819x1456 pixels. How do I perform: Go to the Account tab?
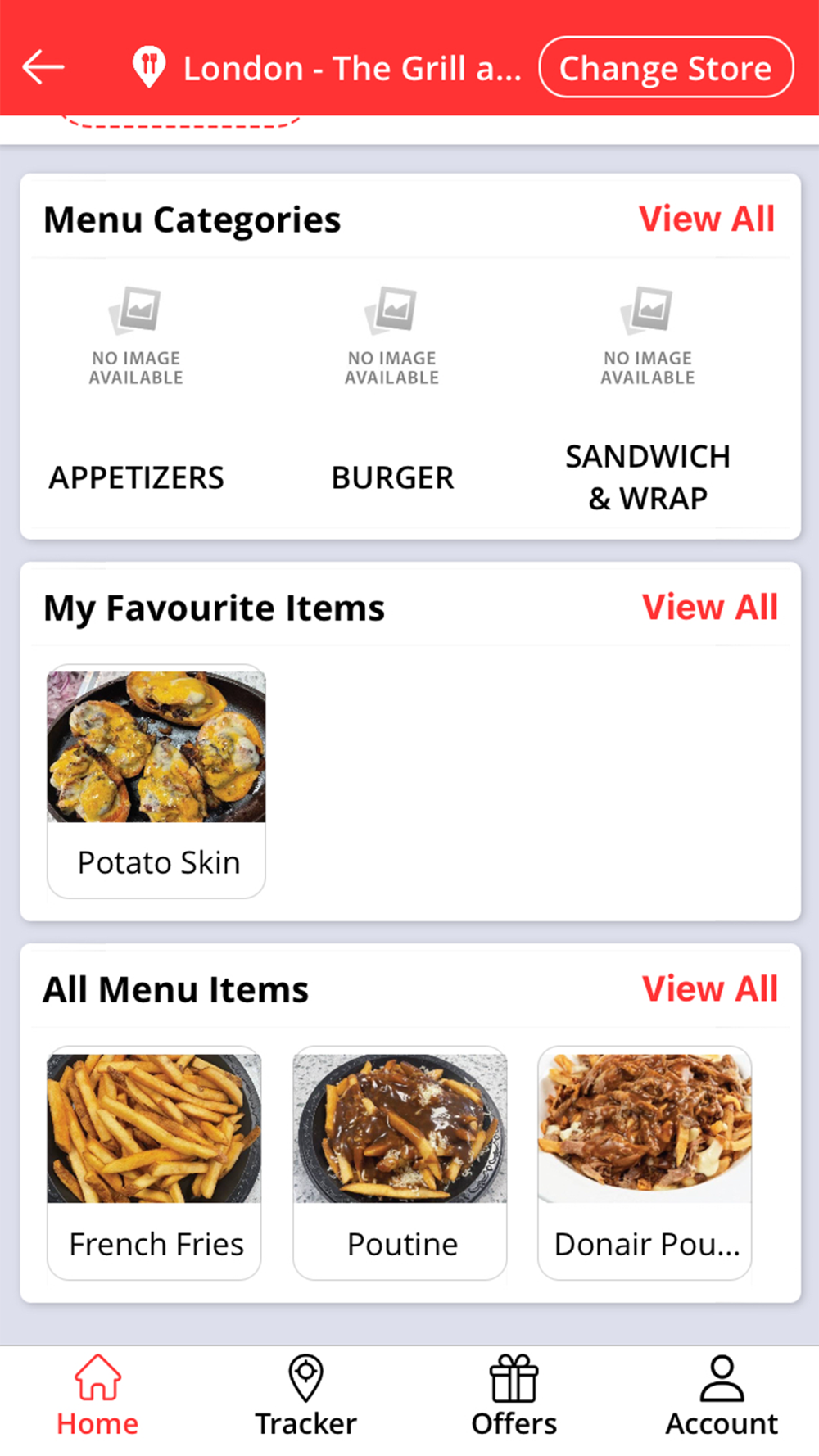(722, 1397)
